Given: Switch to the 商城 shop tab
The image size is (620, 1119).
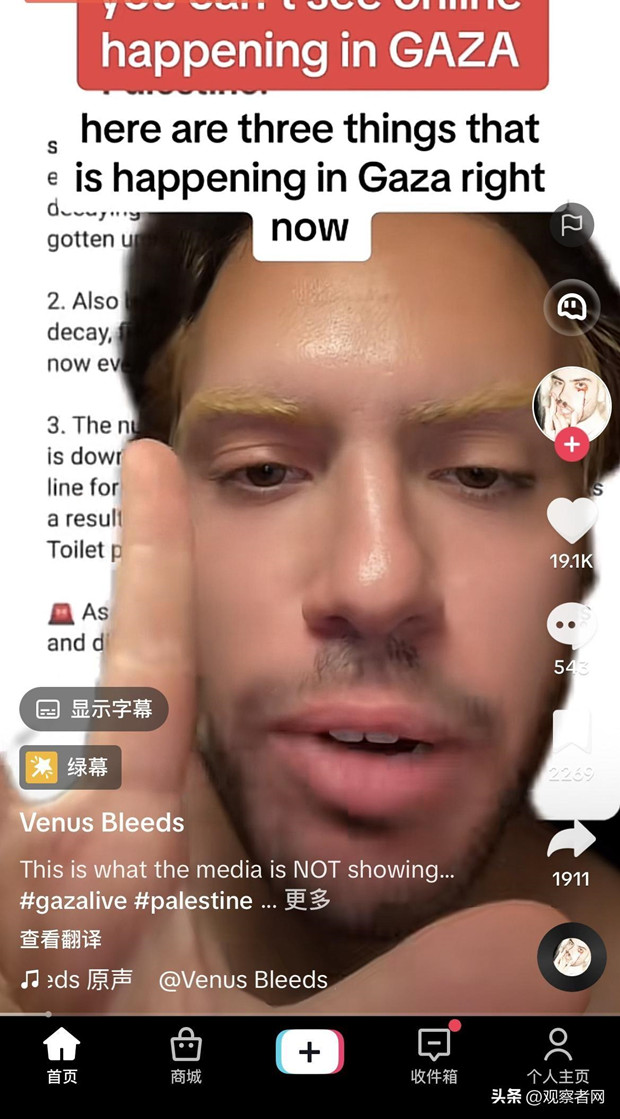Looking at the screenshot, I should tap(186, 1057).
